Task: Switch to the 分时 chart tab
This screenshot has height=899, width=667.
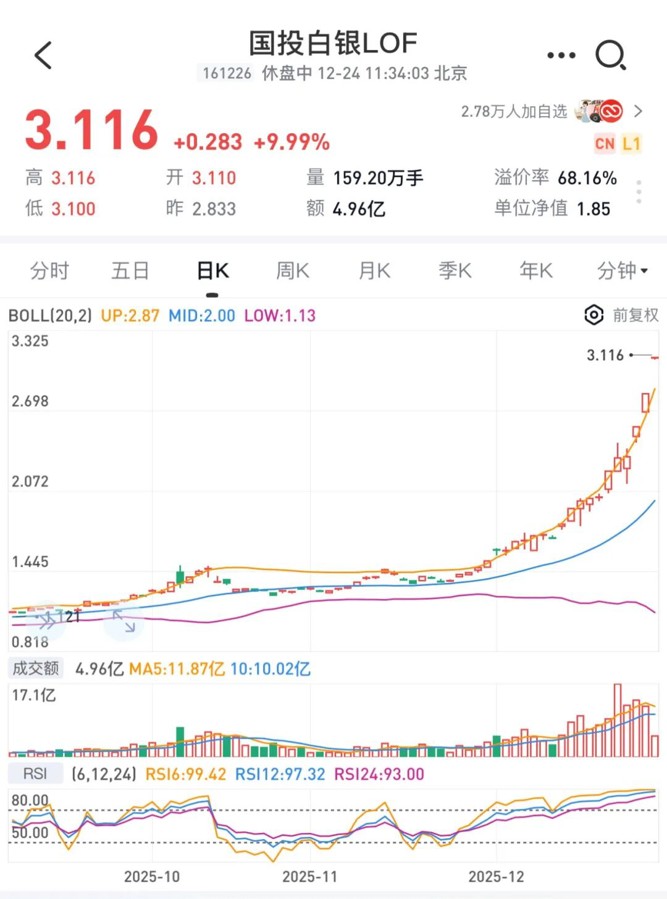Action: point(50,271)
